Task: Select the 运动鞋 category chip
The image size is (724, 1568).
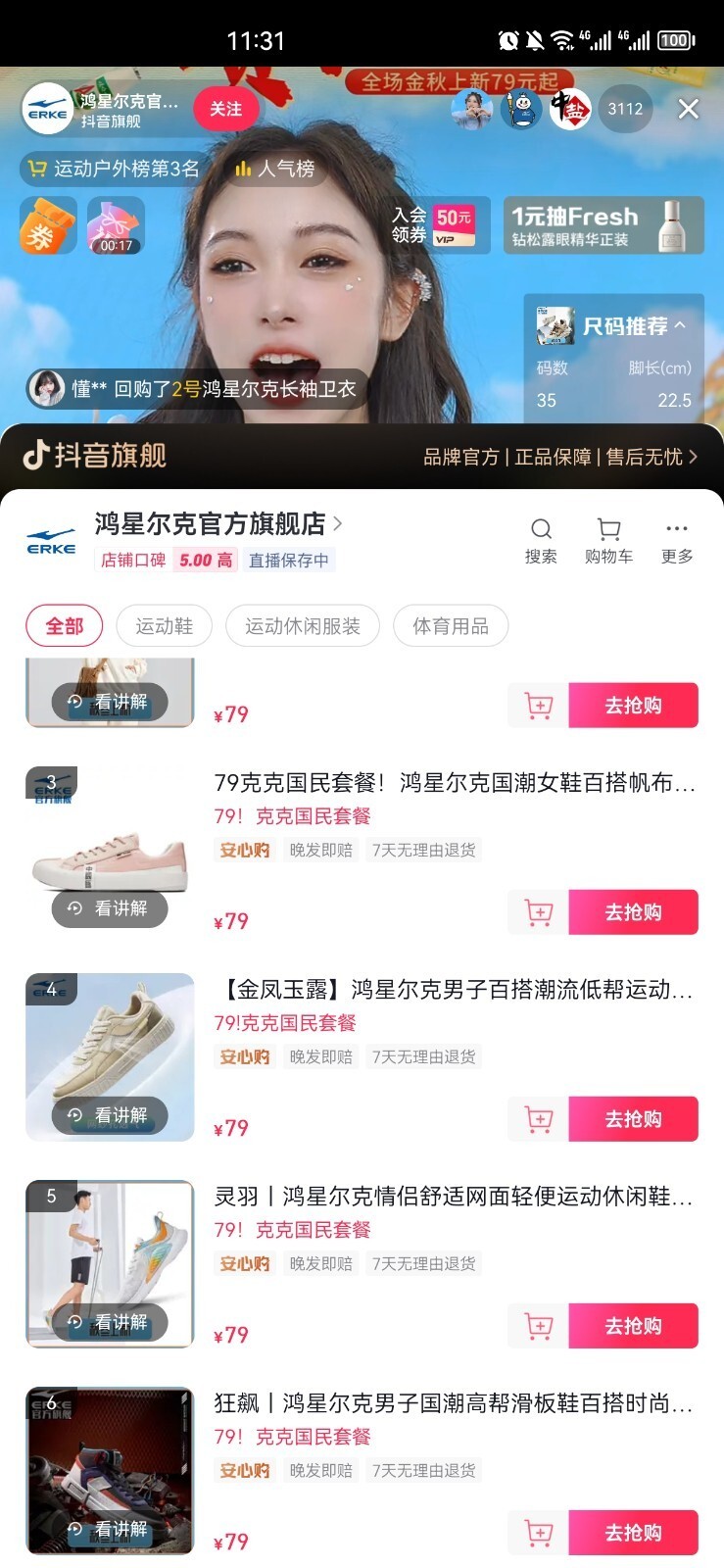Action: (164, 626)
